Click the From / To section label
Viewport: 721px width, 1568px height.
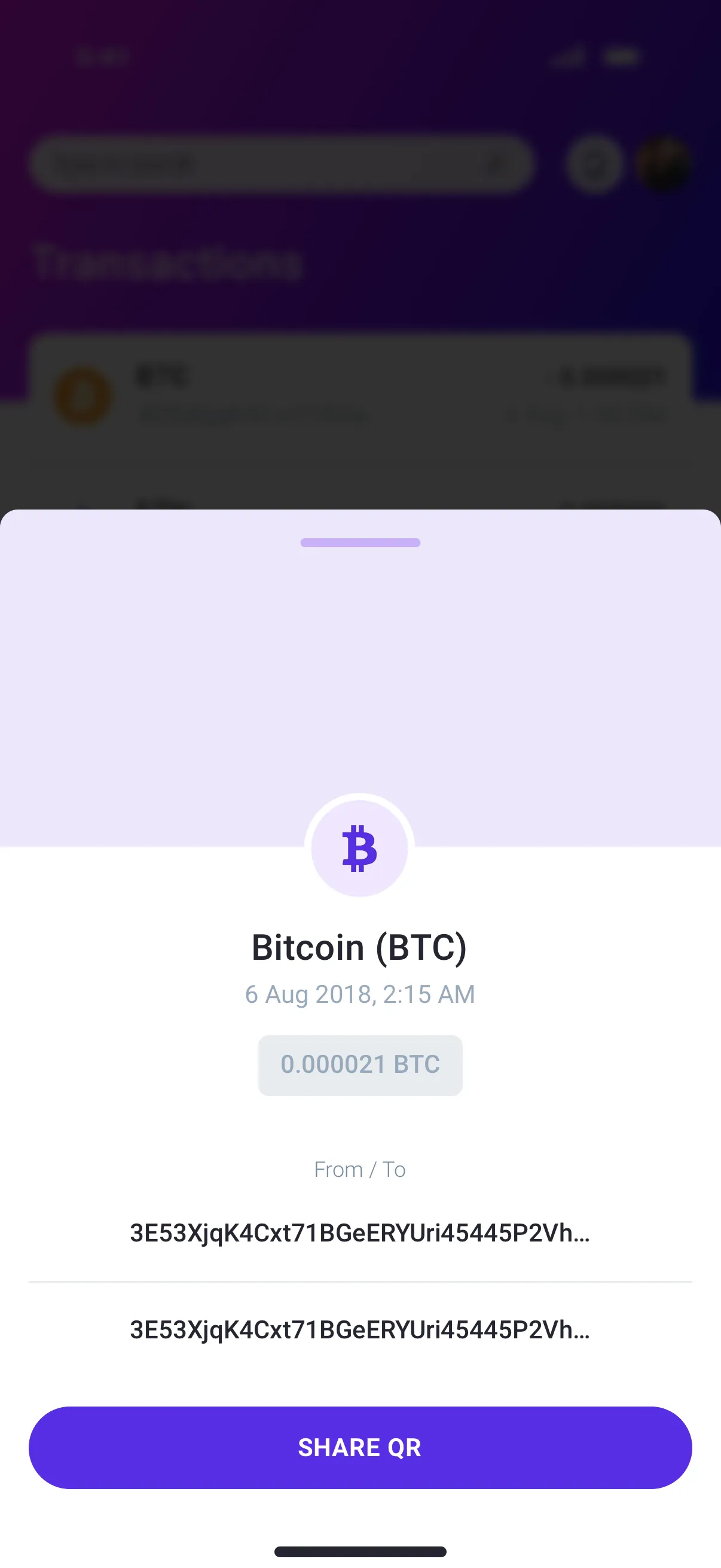click(360, 1169)
